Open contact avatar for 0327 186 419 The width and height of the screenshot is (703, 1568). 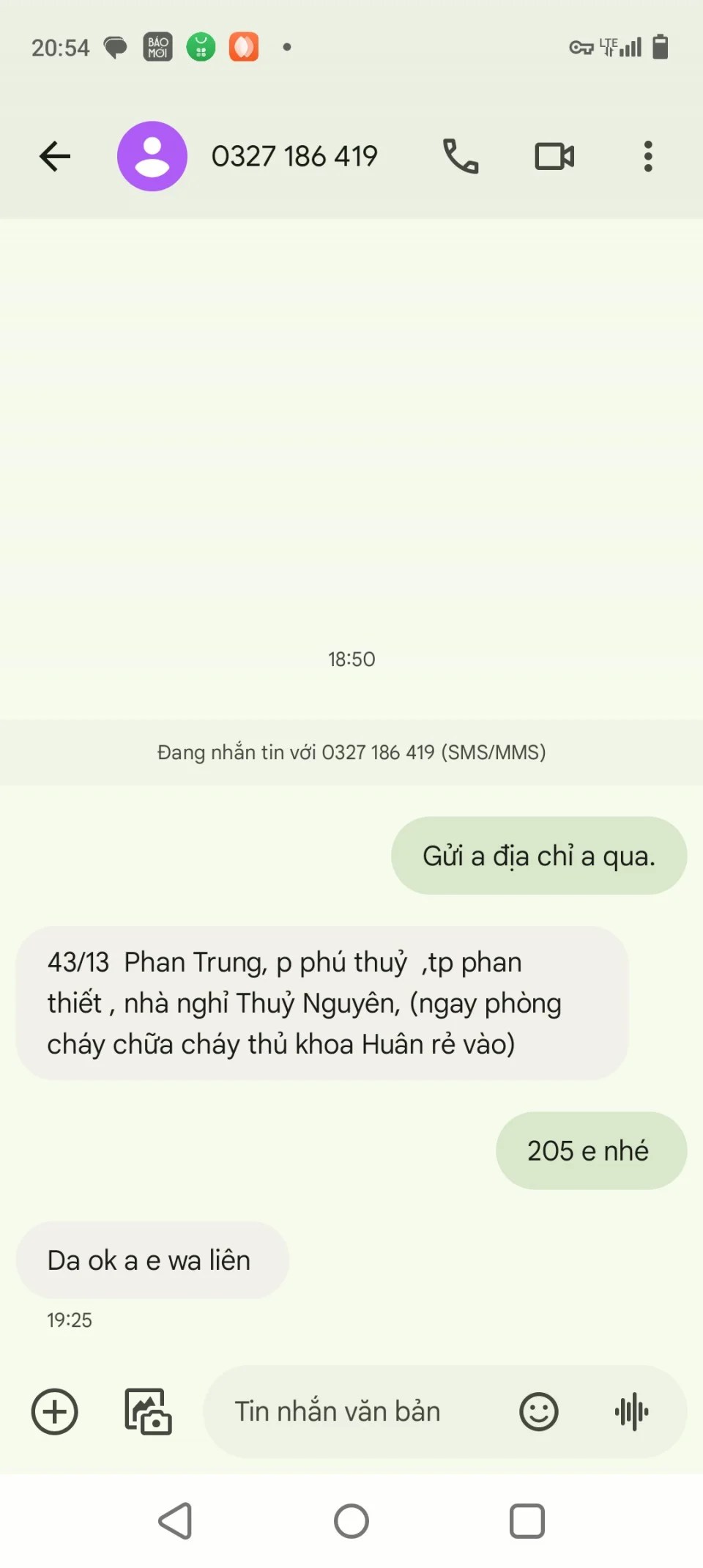152,156
